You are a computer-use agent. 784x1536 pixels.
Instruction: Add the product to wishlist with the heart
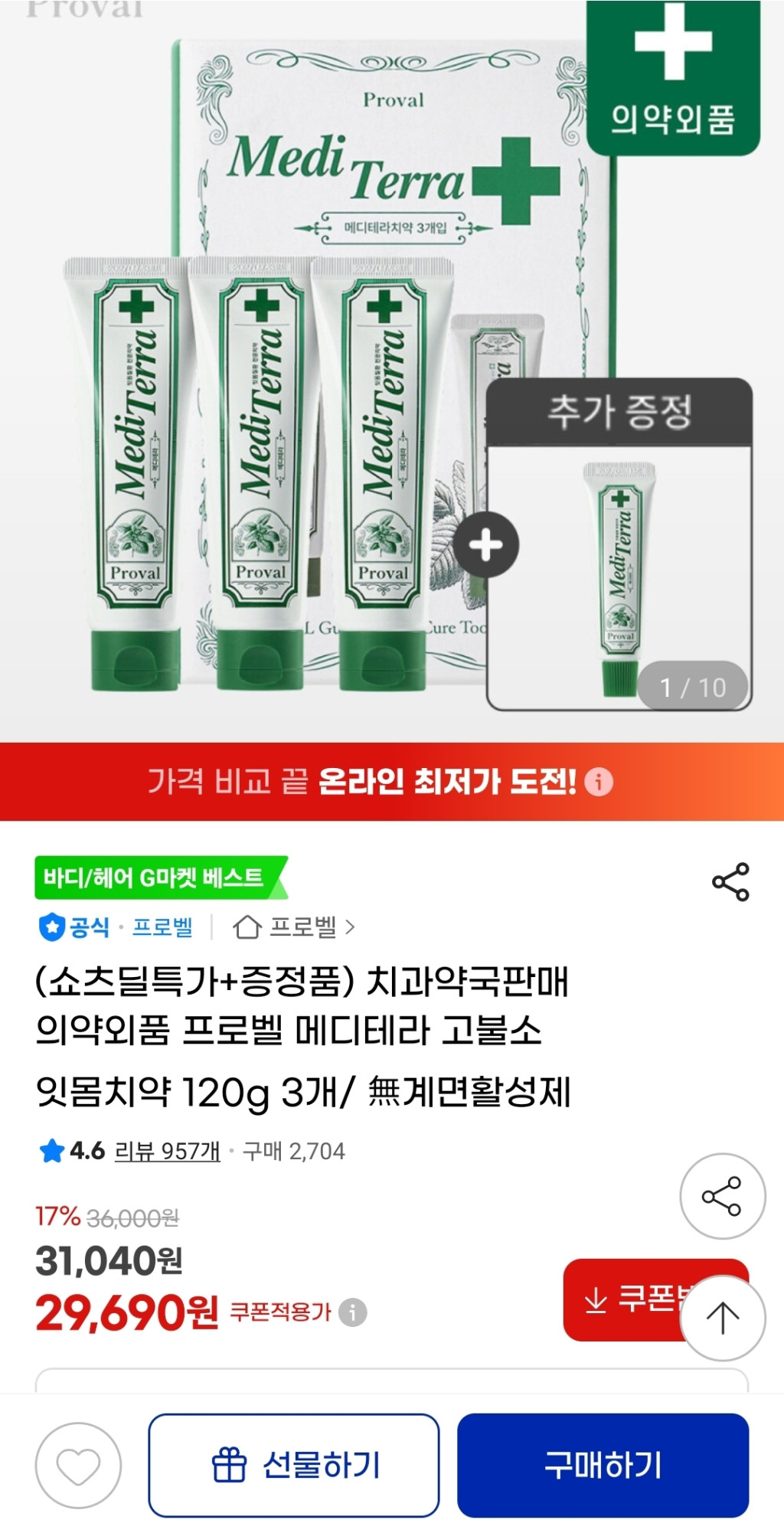click(x=78, y=1466)
